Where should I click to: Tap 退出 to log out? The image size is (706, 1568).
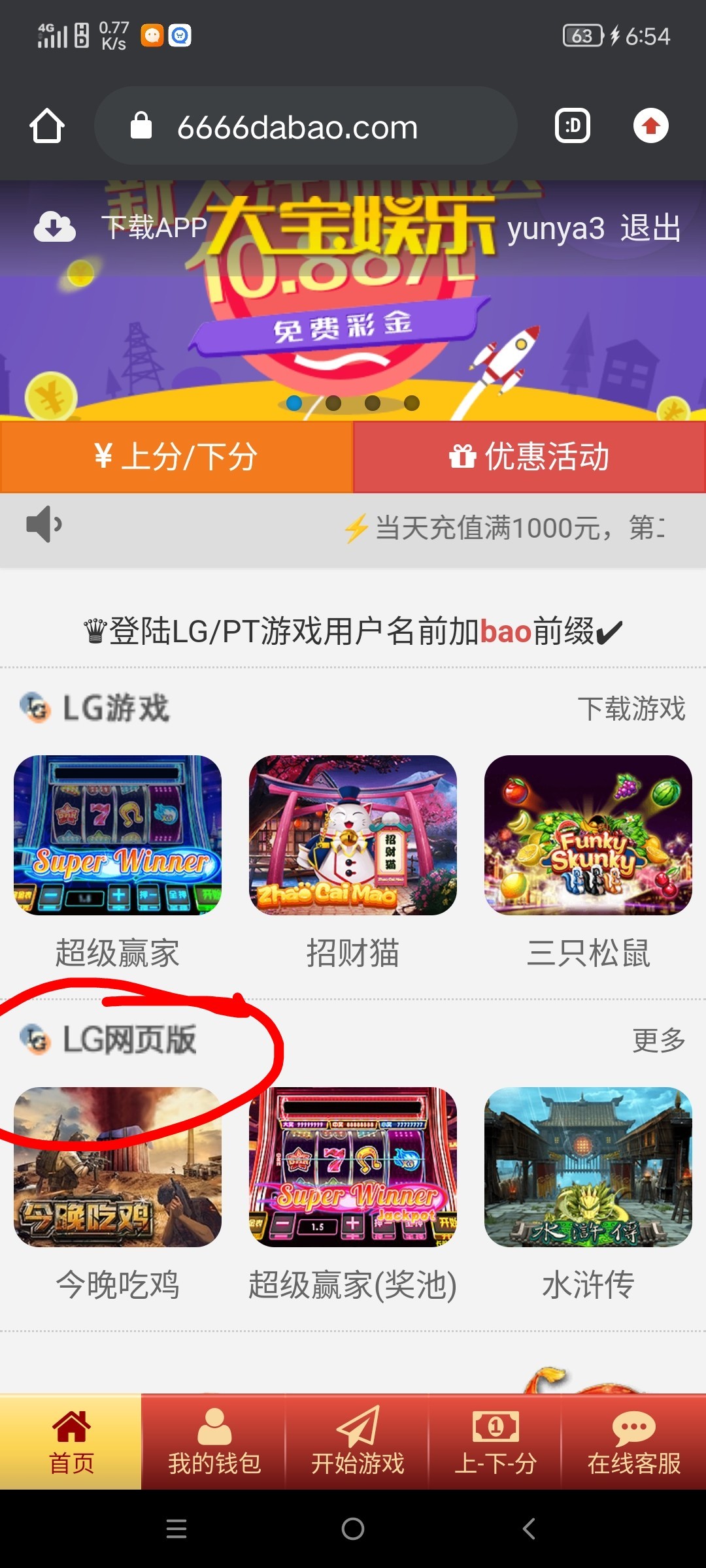pyautogui.click(x=650, y=229)
